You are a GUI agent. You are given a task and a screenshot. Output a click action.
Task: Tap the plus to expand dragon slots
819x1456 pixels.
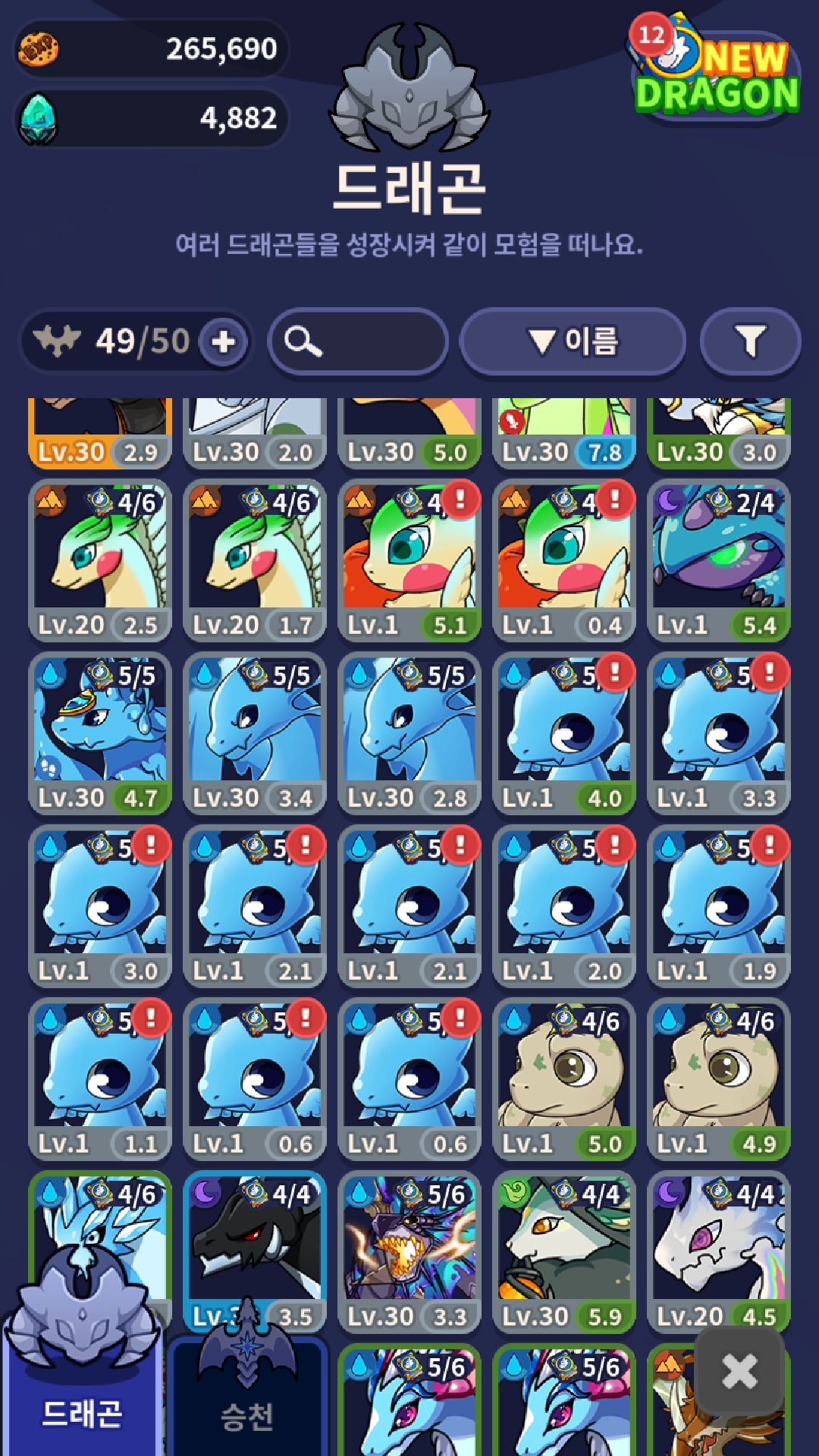(x=223, y=342)
